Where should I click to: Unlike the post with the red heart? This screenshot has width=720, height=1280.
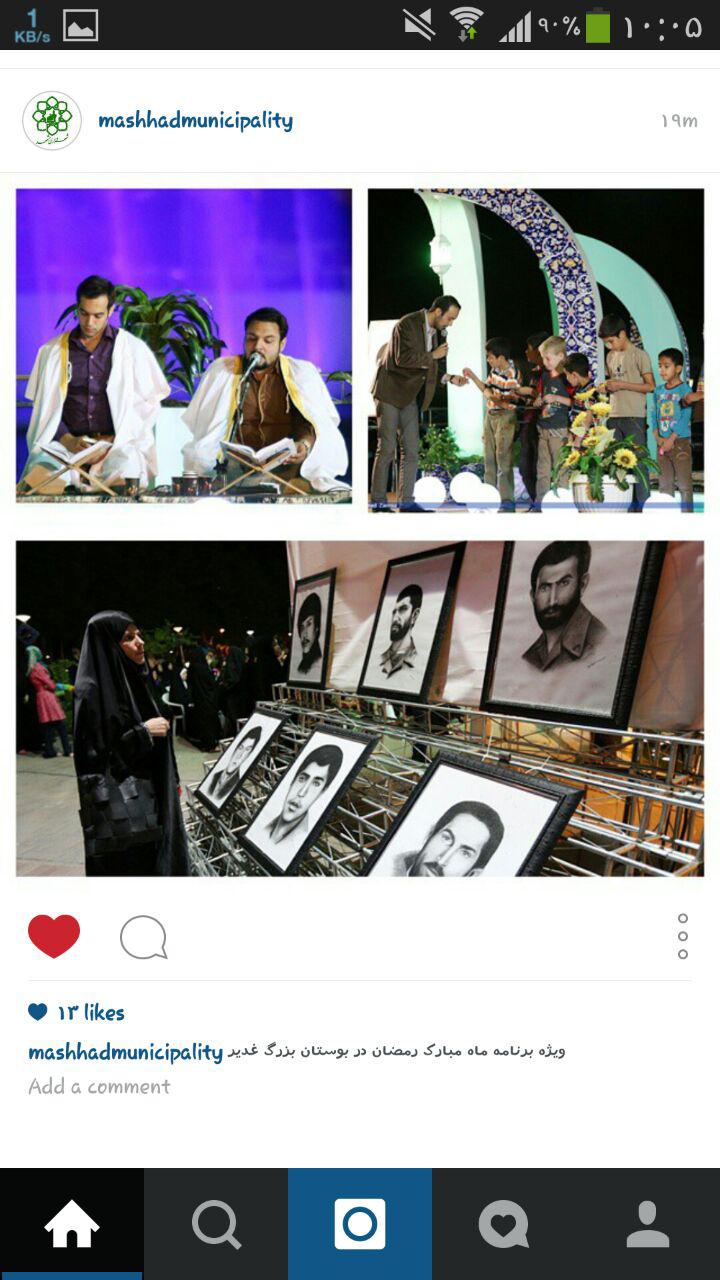(54, 937)
